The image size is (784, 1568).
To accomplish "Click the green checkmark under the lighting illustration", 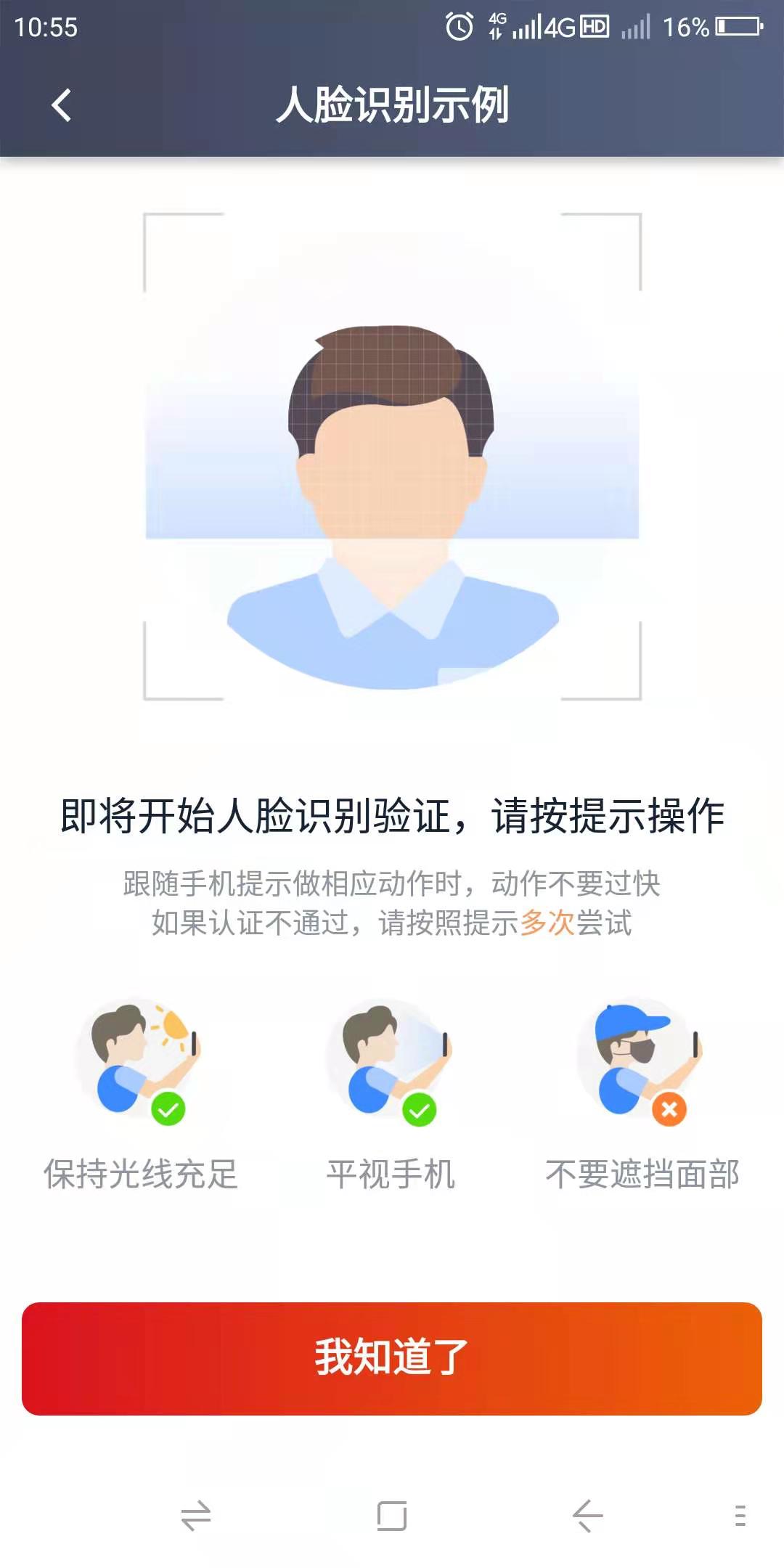I will coord(168,1107).
